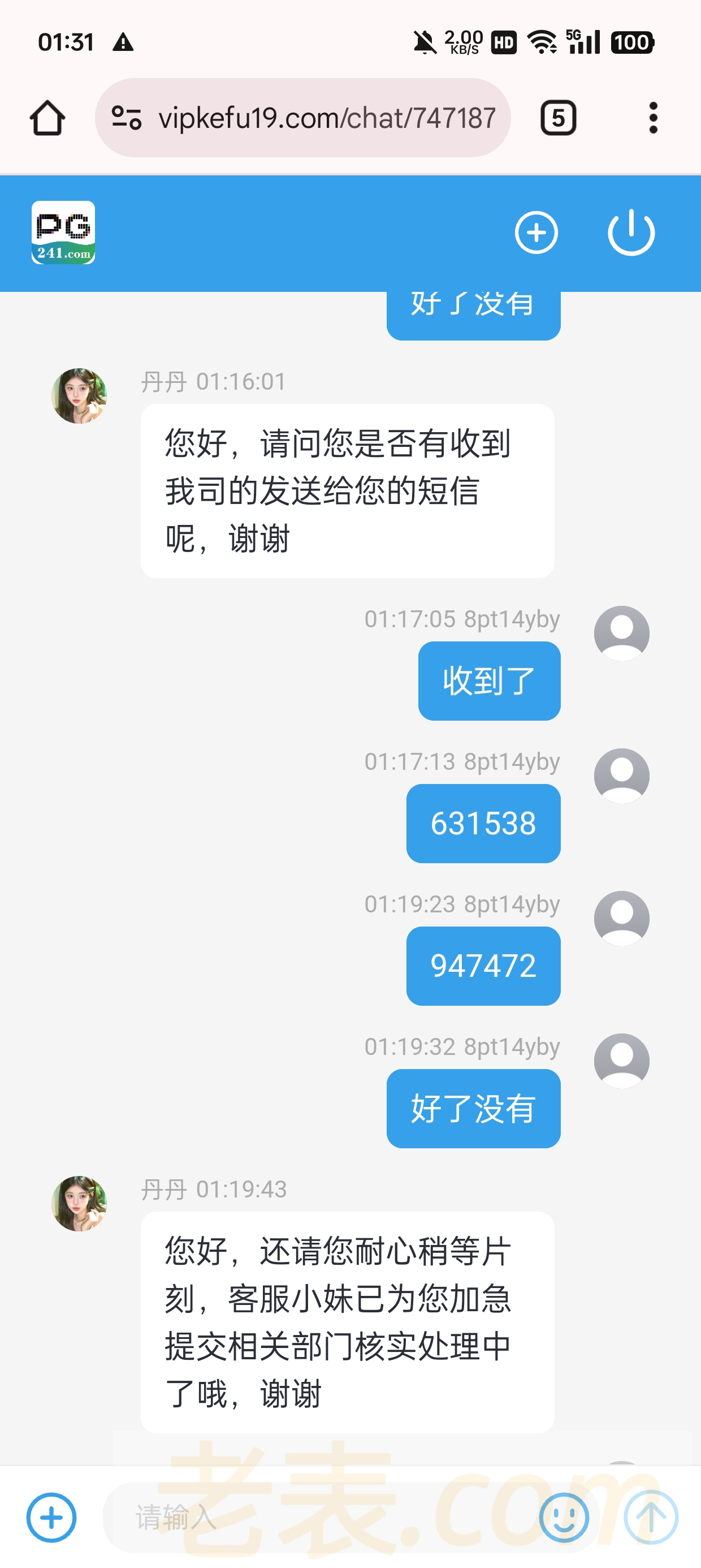
Task: Tap the plus icon in chat header
Action: (x=536, y=232)
